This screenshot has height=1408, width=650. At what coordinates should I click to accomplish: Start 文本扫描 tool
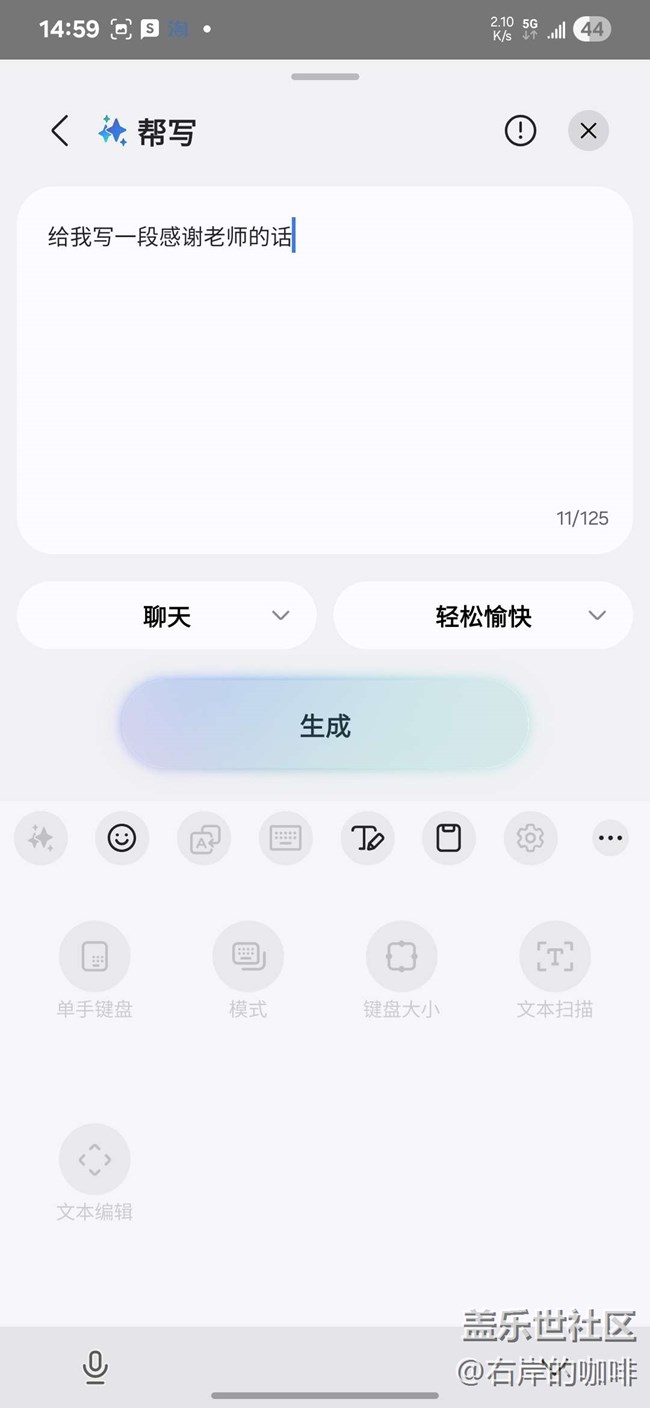pyautogui.click(x=555, y=958)
